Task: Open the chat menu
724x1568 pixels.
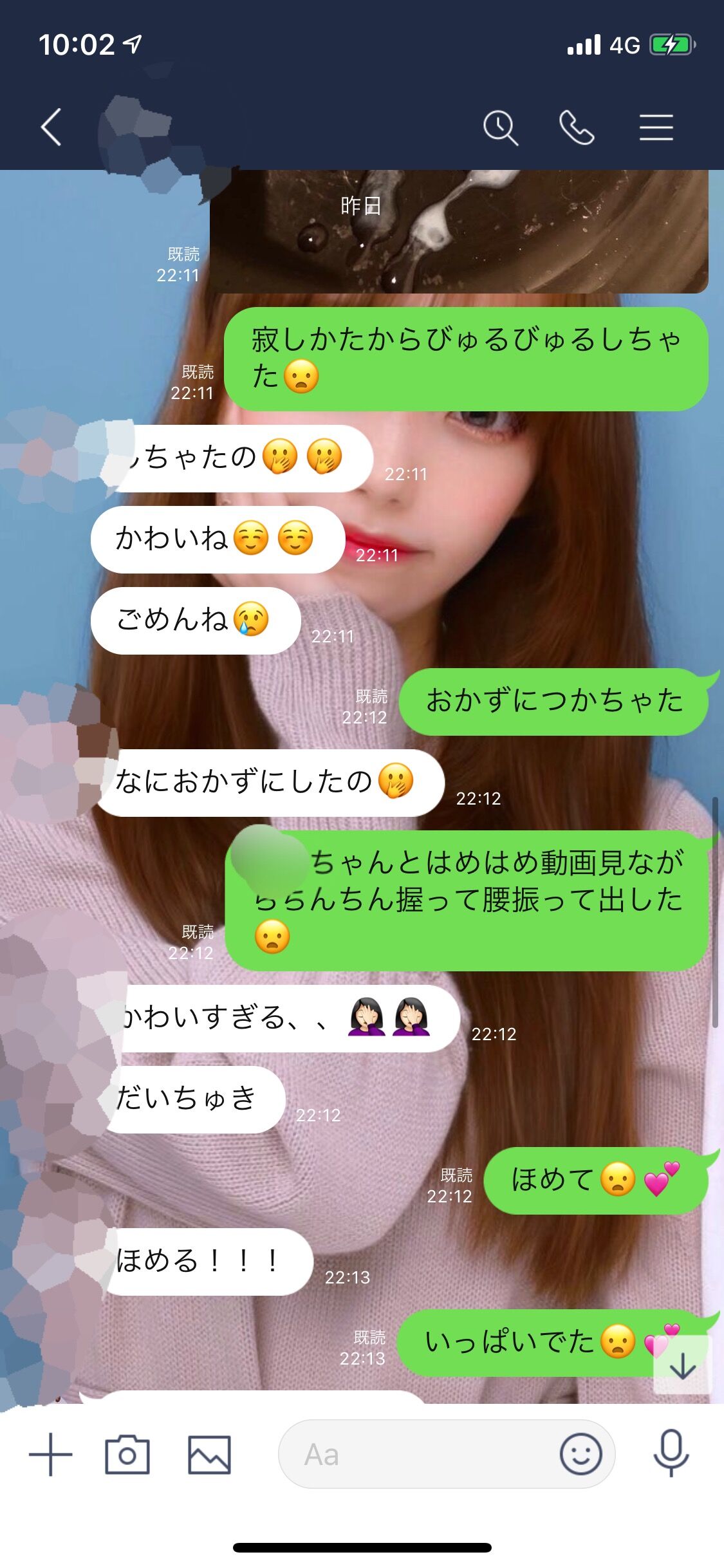Action: (656, 127)
